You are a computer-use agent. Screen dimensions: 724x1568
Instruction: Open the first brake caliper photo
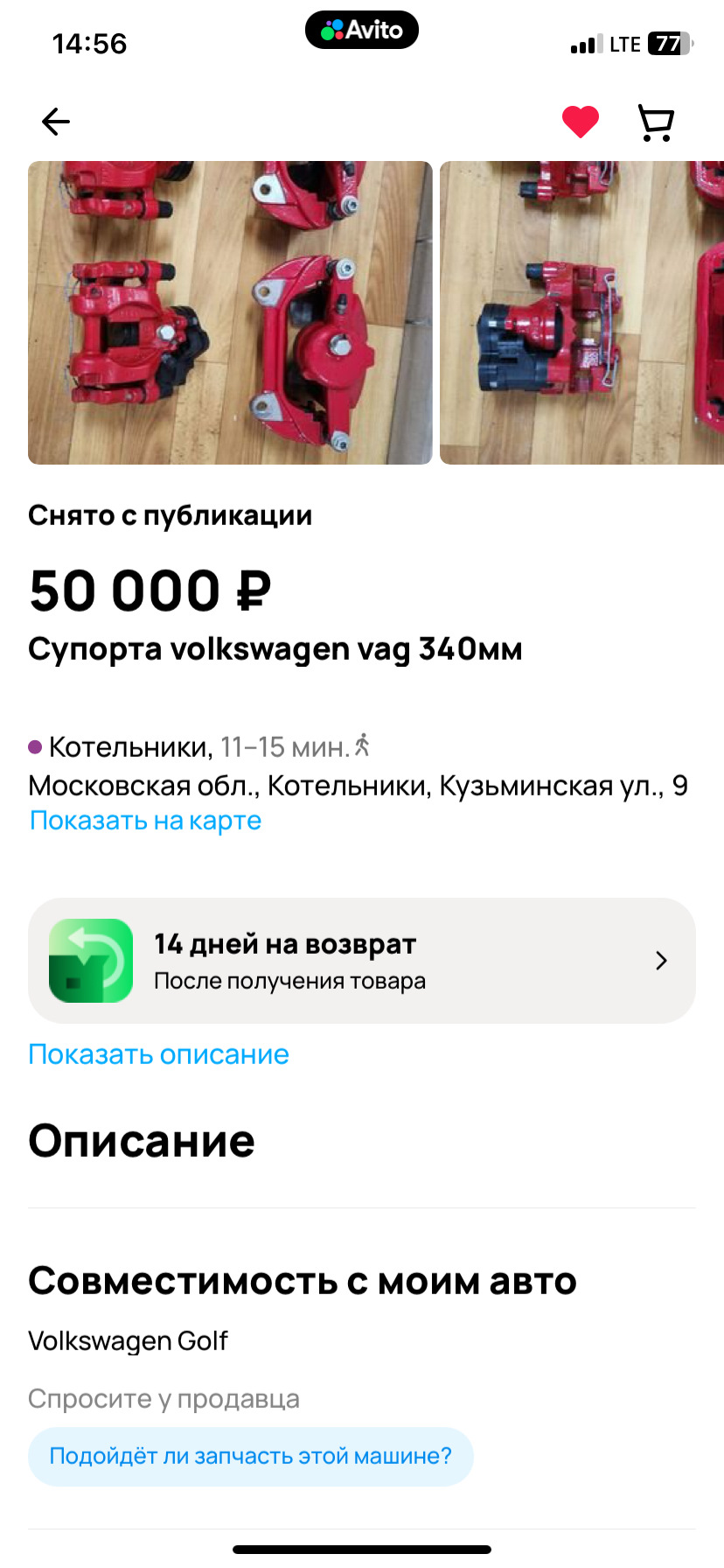point(230,312)
